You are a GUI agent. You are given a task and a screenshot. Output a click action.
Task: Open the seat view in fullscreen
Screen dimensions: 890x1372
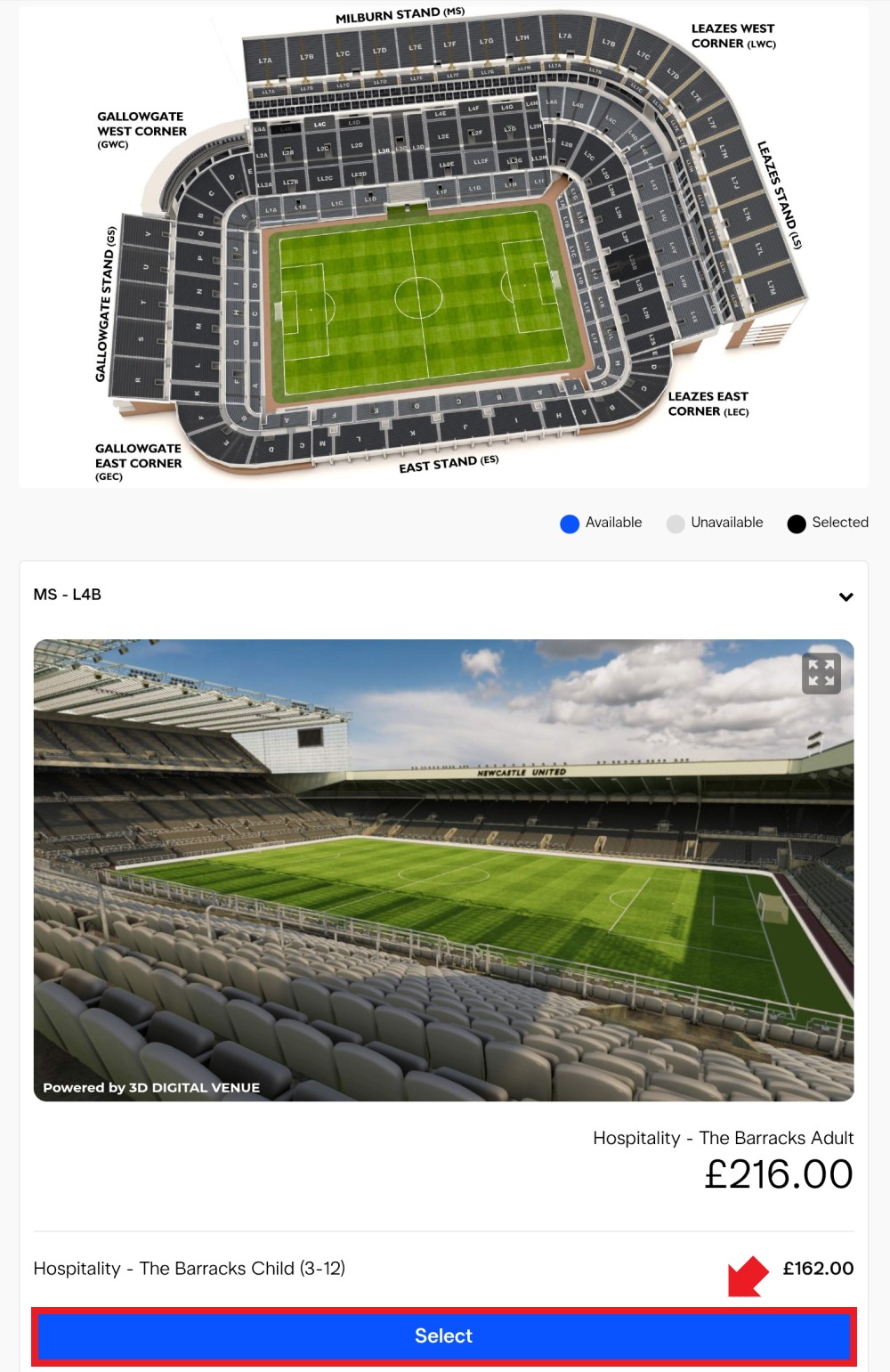coord(821,673)
